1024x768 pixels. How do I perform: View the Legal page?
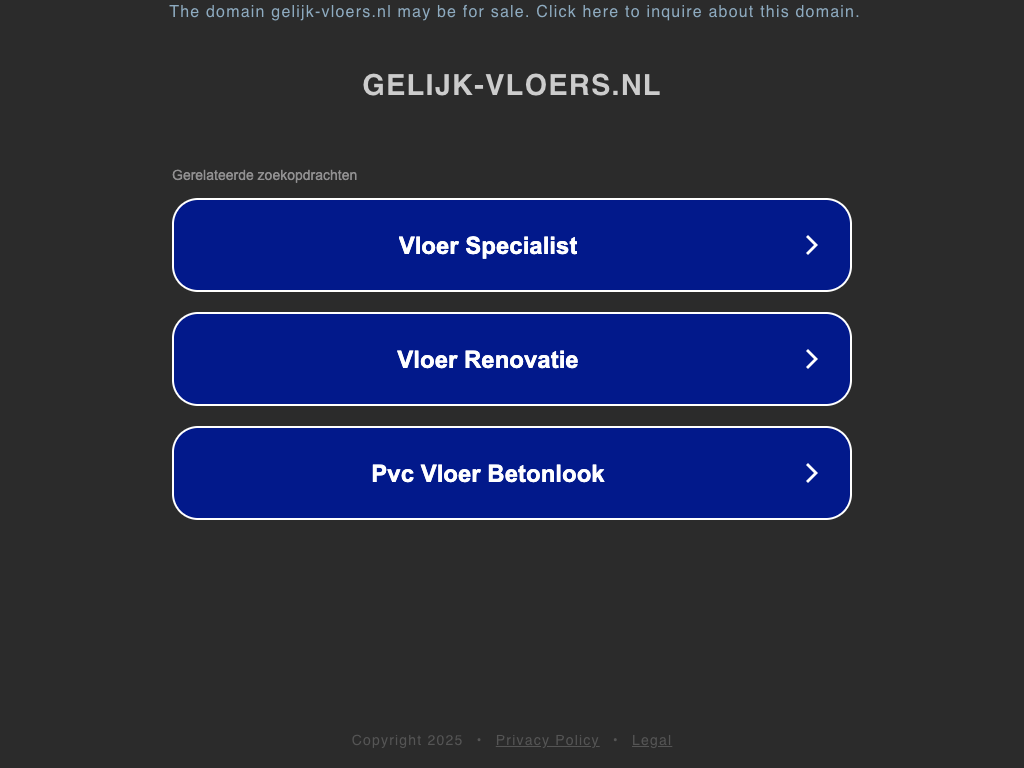coord(651,740)
